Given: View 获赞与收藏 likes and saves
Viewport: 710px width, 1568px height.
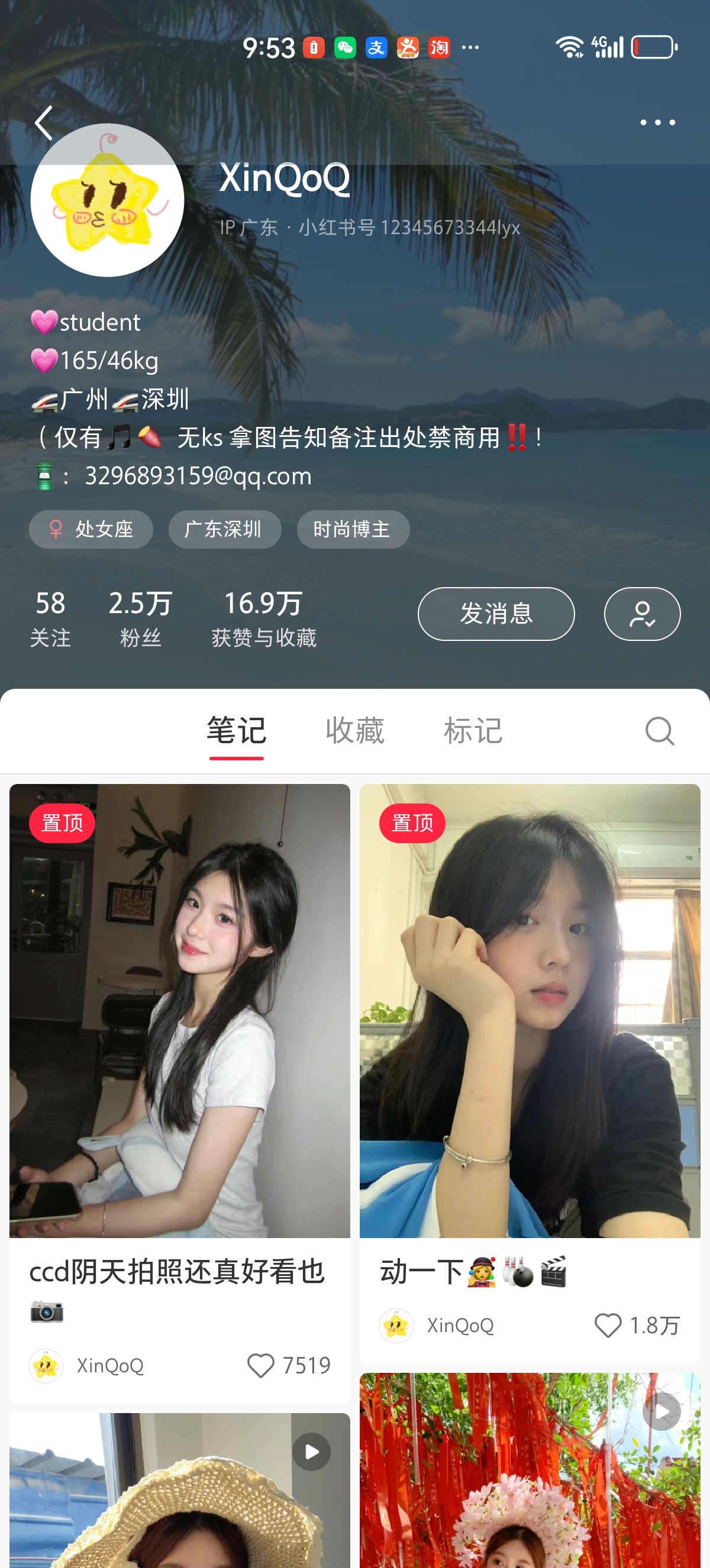Looking at the screenshot, I should (x=263, y=617).
